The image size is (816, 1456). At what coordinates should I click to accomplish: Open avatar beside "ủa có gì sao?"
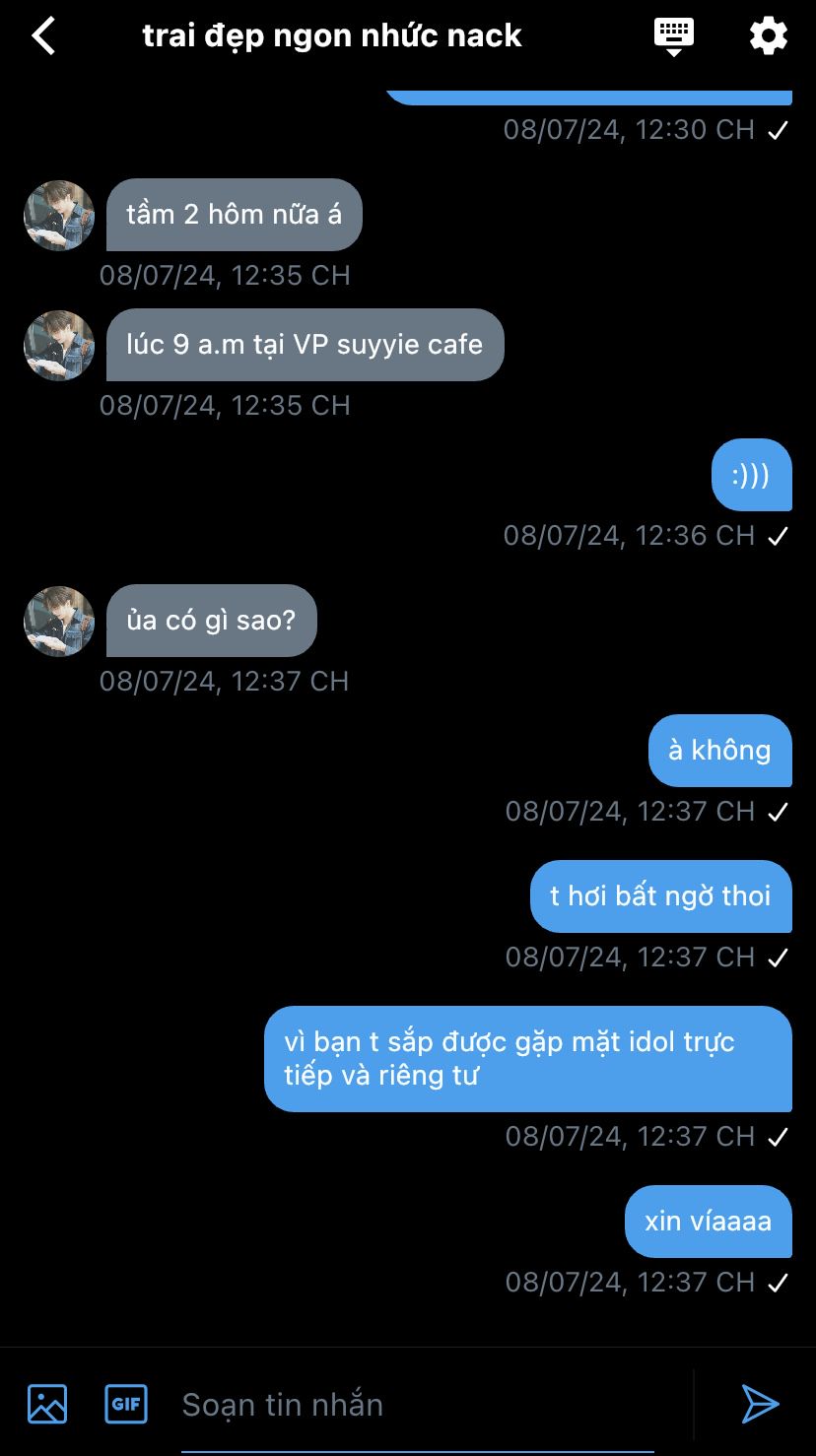[x=59, y=622]
